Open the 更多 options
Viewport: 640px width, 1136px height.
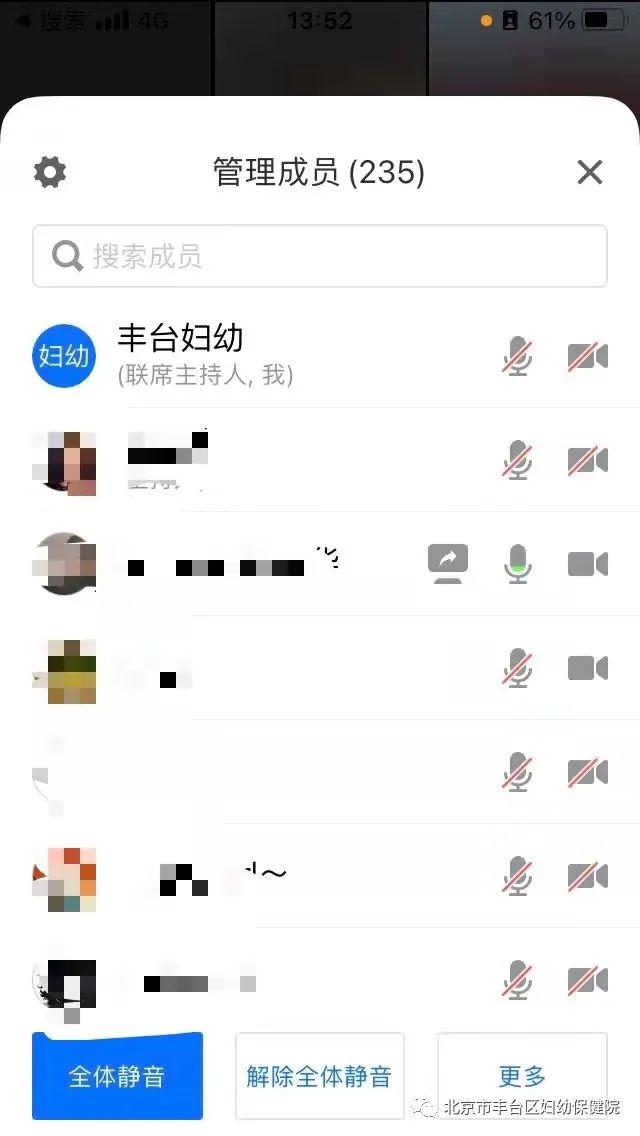point(522,1076)
